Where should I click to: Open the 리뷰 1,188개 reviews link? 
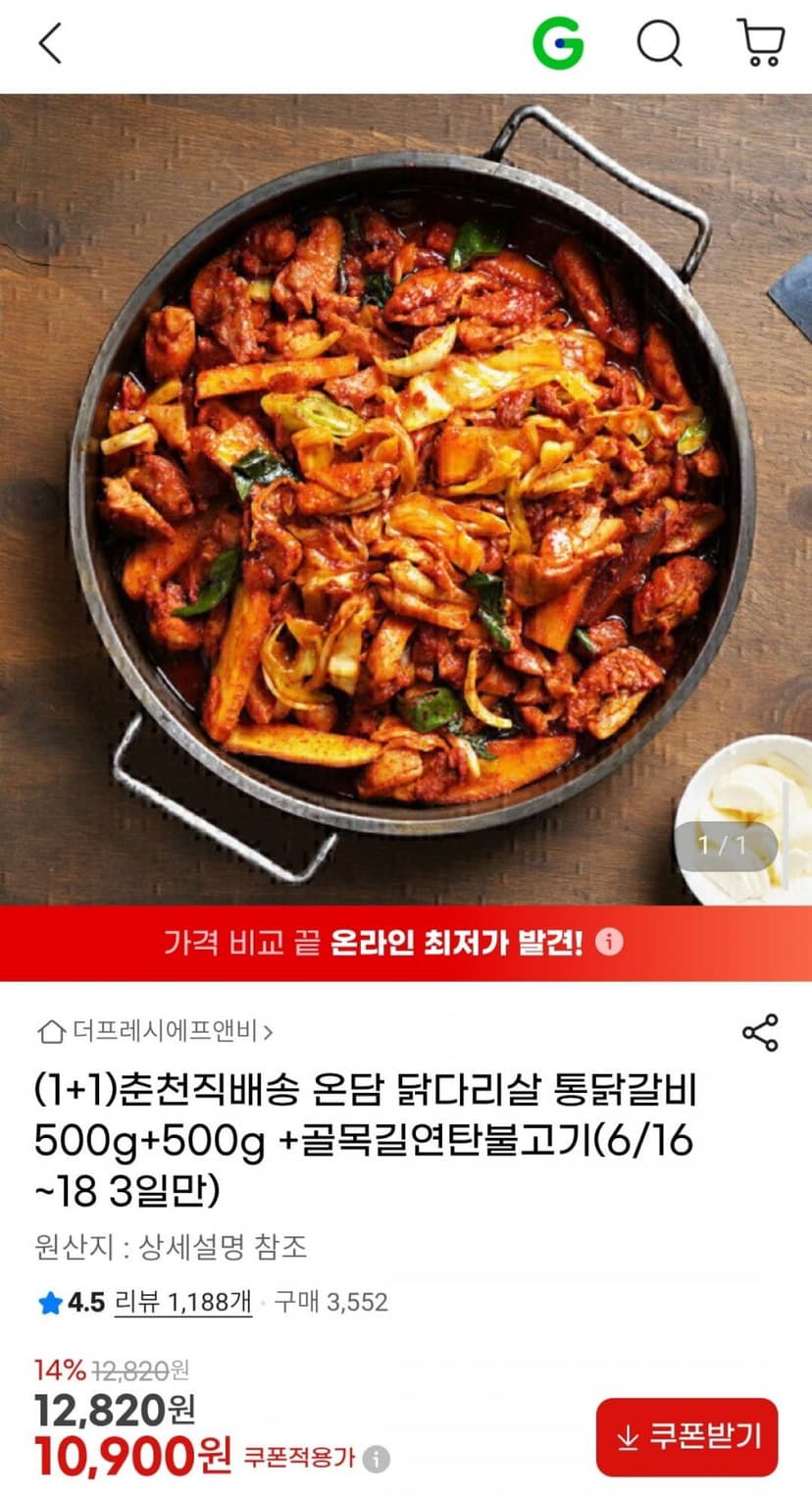tap(183, 1303)
